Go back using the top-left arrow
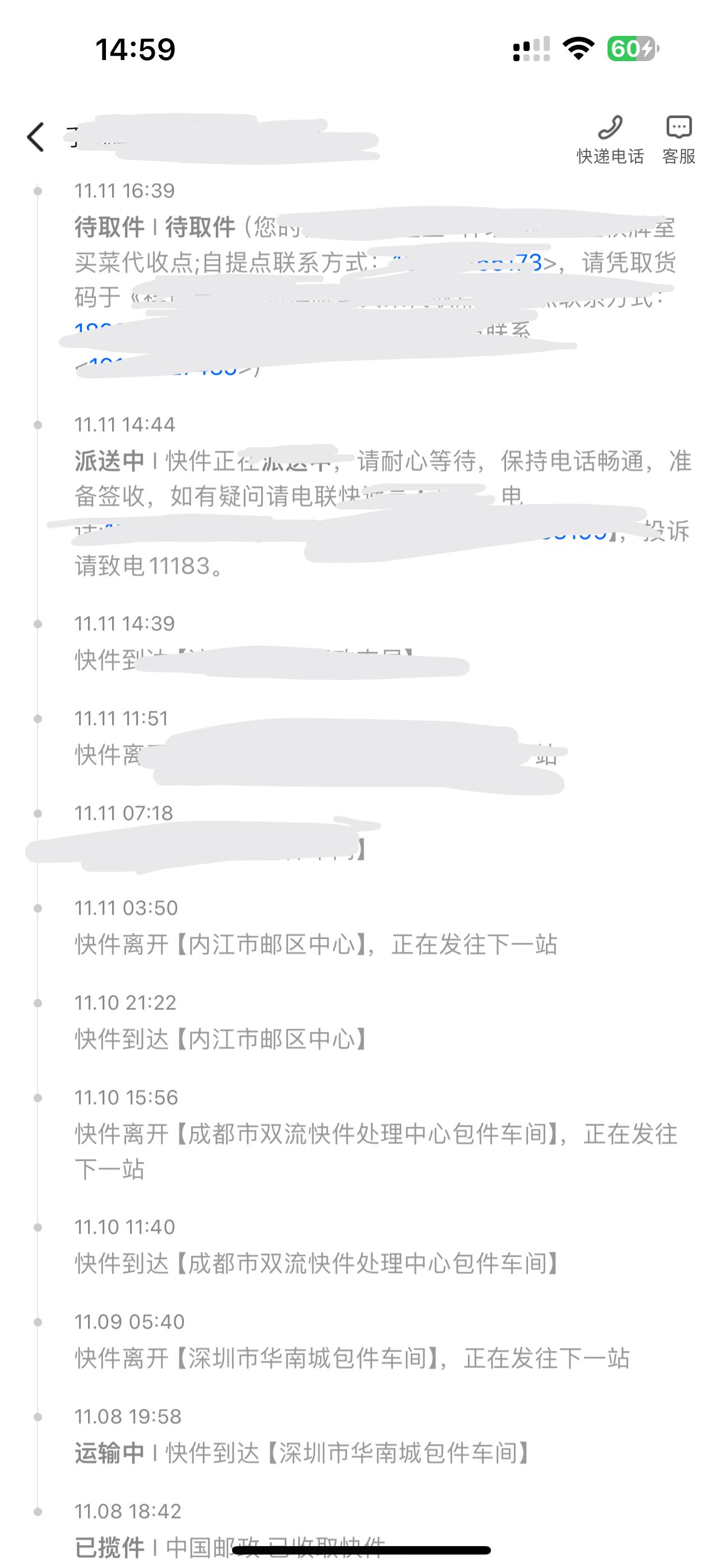This screenshot has width=723, height=1568. tap(36, 137)
